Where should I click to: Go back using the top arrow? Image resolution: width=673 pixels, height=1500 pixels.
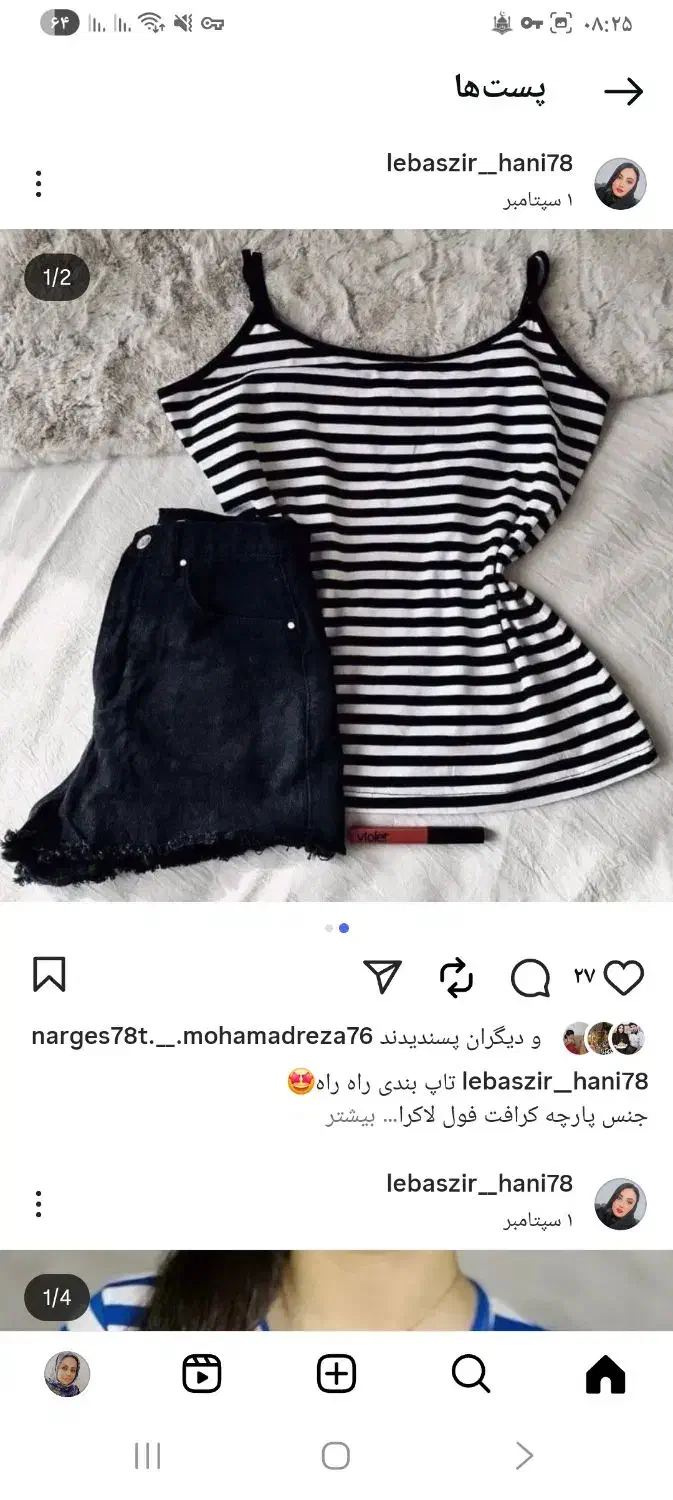click(x=623, y=92)
